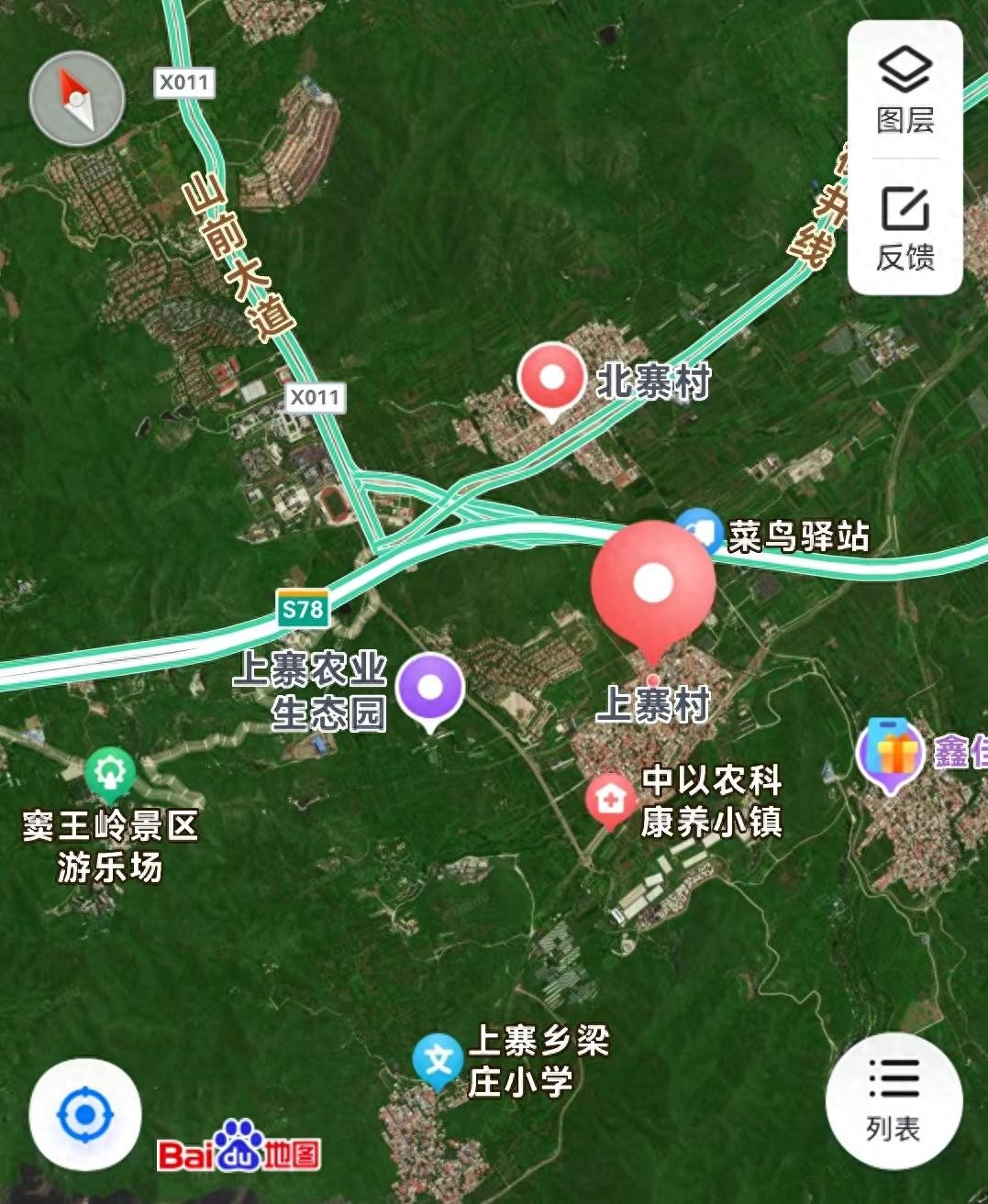Select the large 上寨村 map pin
Viewport: 988px width, 1204px height.
click(x=652, y=585)
